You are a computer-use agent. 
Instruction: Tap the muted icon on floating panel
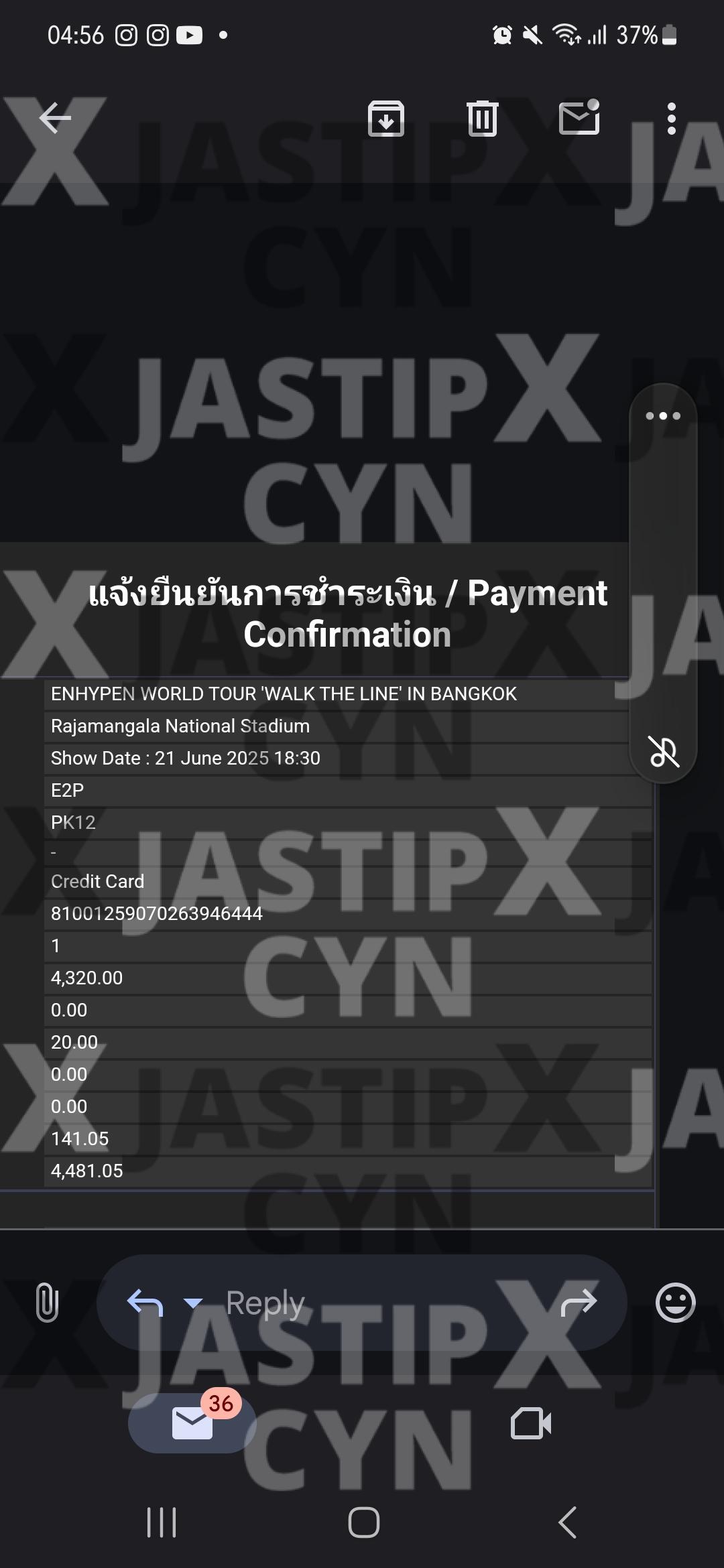(663, 751)
